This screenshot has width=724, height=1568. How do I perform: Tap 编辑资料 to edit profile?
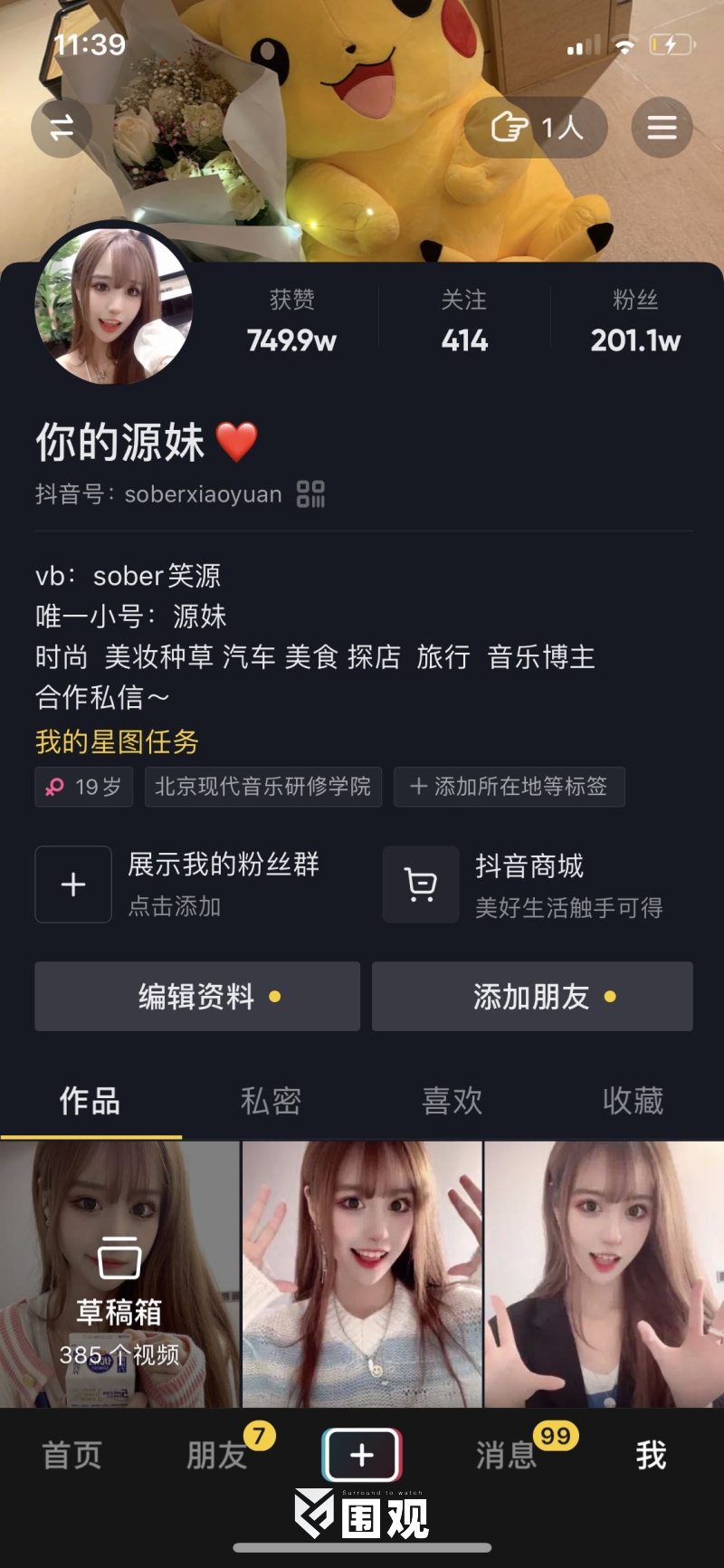[x=197, y=997]
